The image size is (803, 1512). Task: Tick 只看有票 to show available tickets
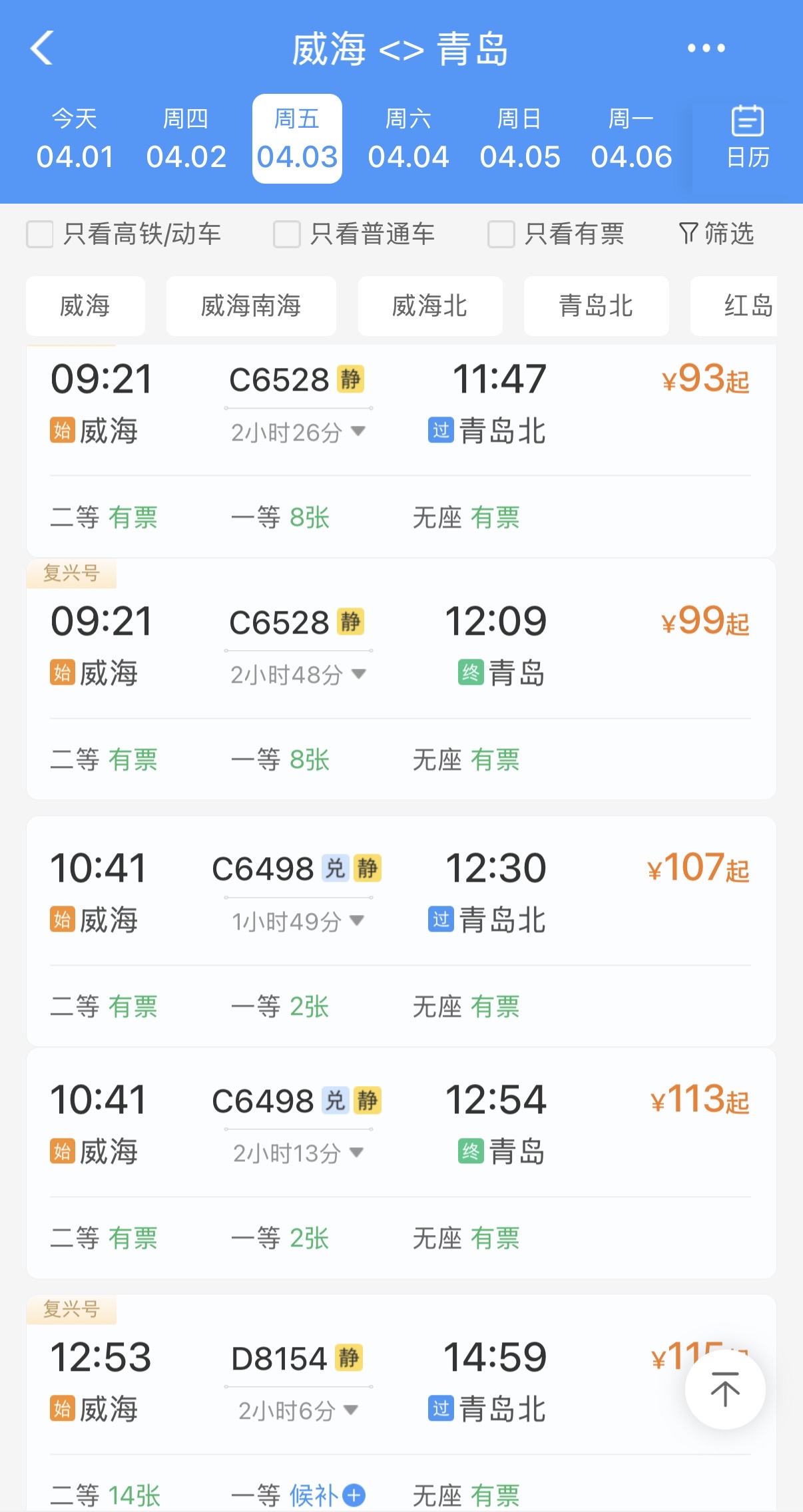[501, 234]
